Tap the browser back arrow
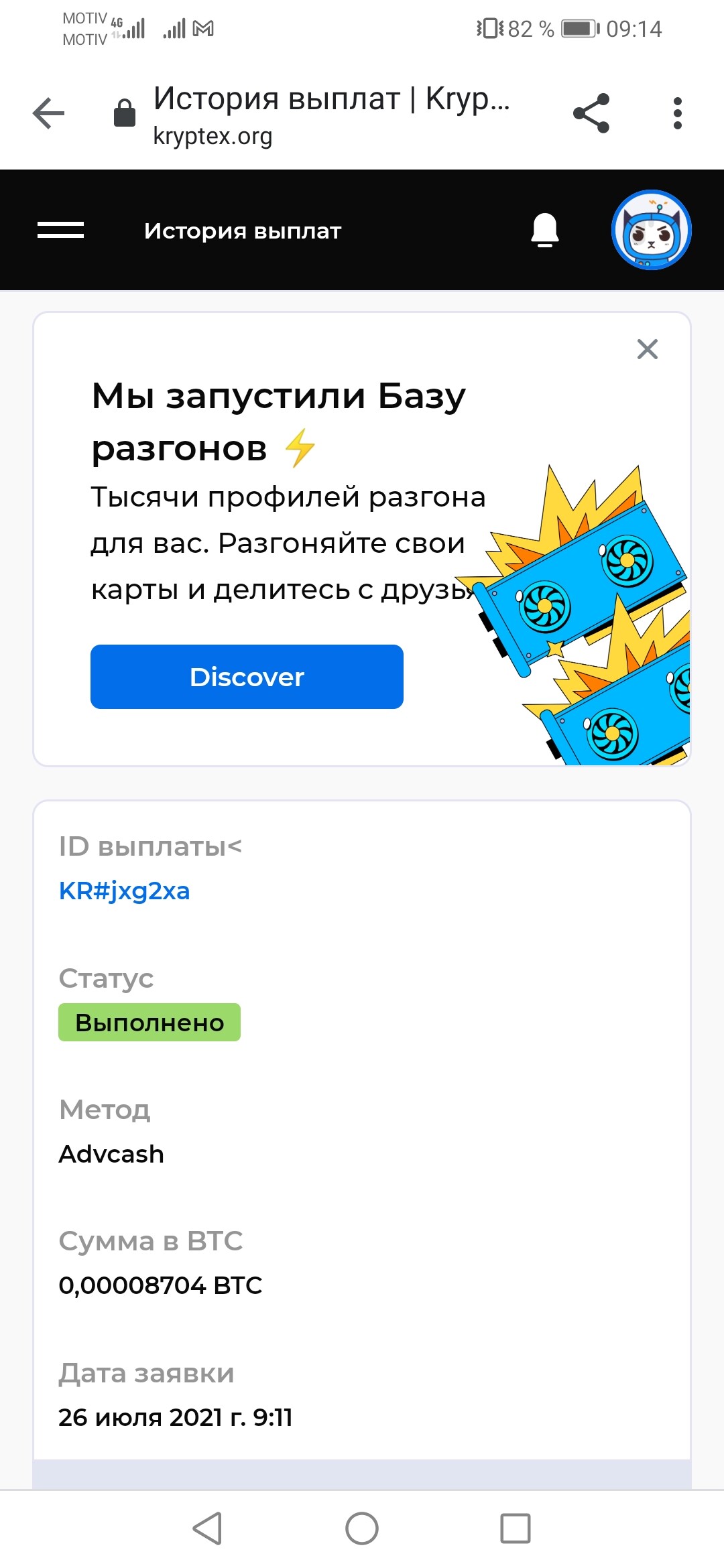The width and height of the screenshot is (724, 1568). tap(48, 113)
